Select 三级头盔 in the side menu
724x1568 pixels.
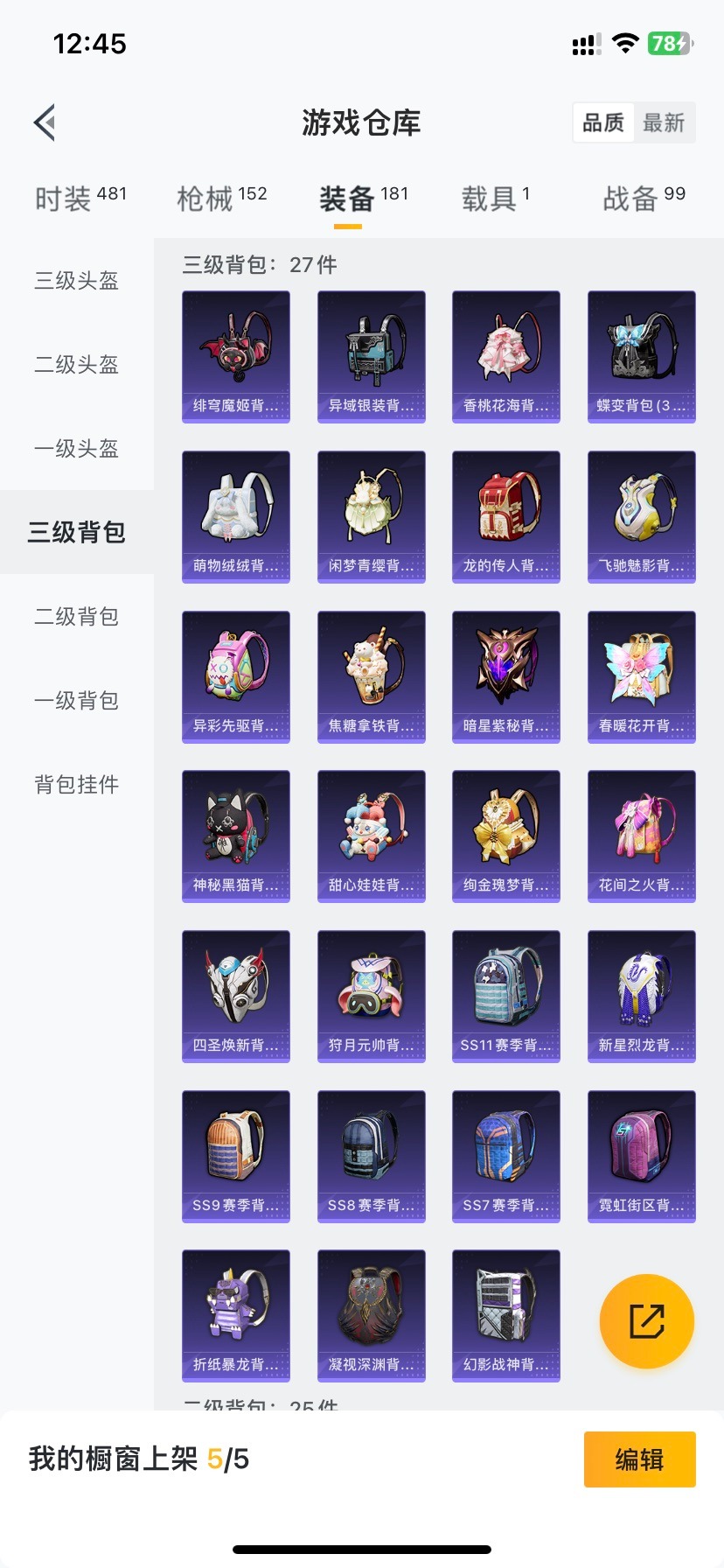77,281
